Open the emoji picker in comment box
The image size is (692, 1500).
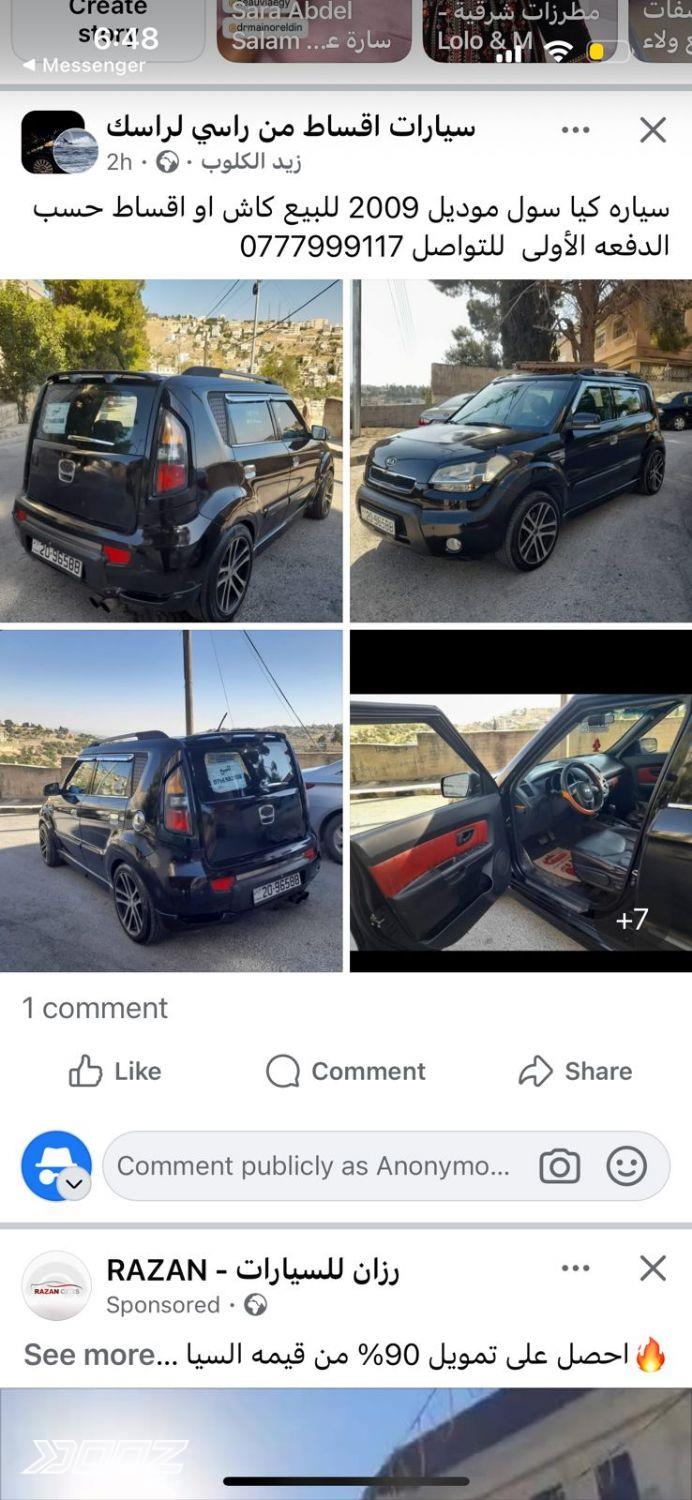pos(627,1166)
